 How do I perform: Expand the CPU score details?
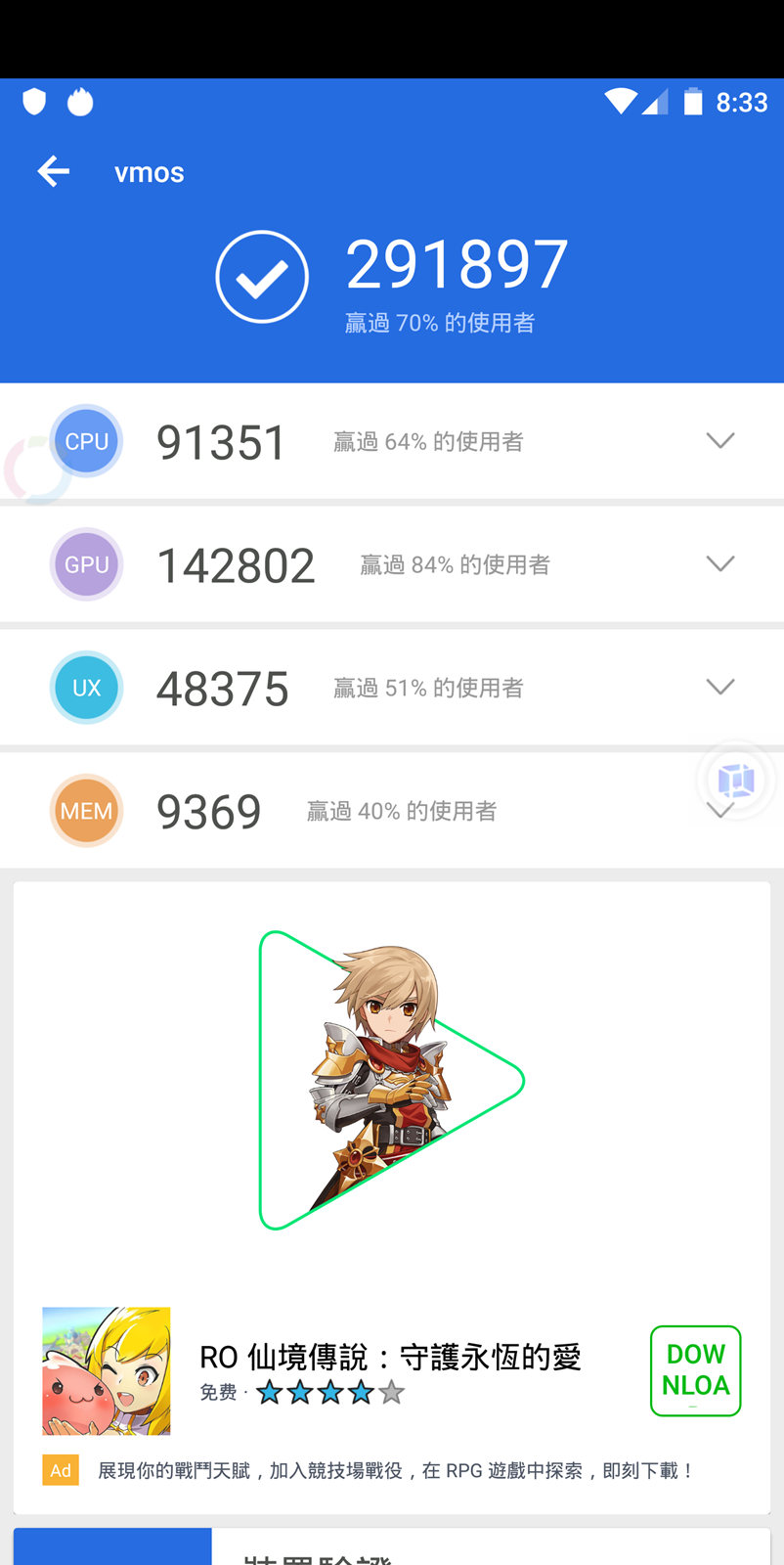[x=719, y=441]
